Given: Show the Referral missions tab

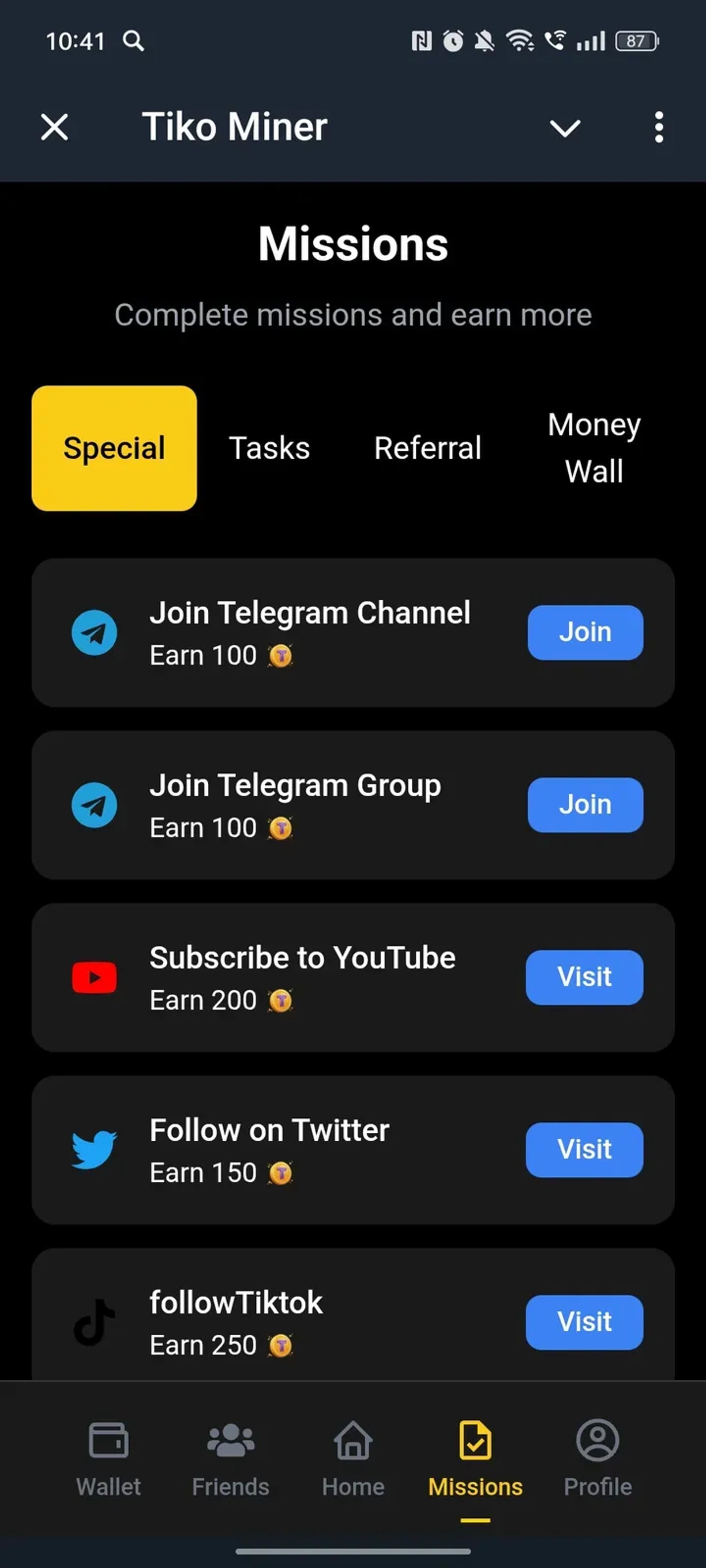Looking at the screenshot, I should pos(428,448).
